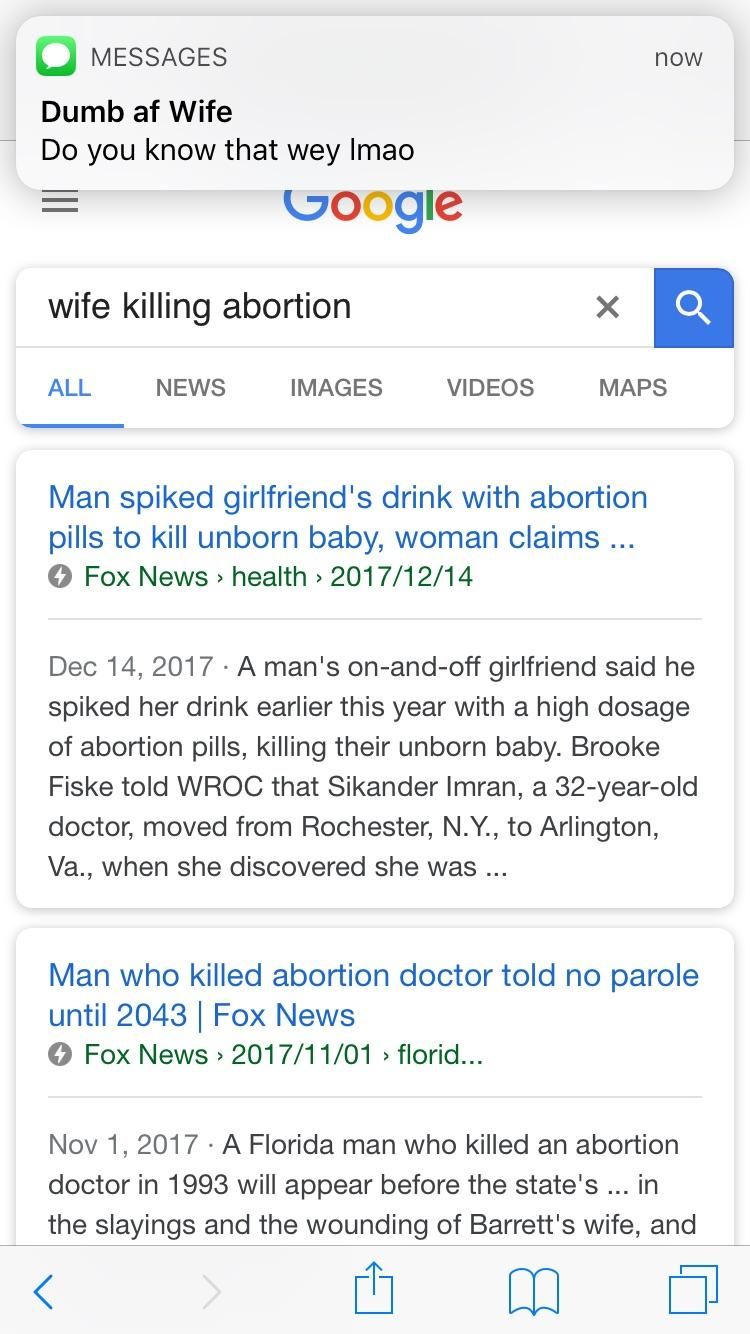
Task: Show open Safari tabs
Action: coord(692,1290)
